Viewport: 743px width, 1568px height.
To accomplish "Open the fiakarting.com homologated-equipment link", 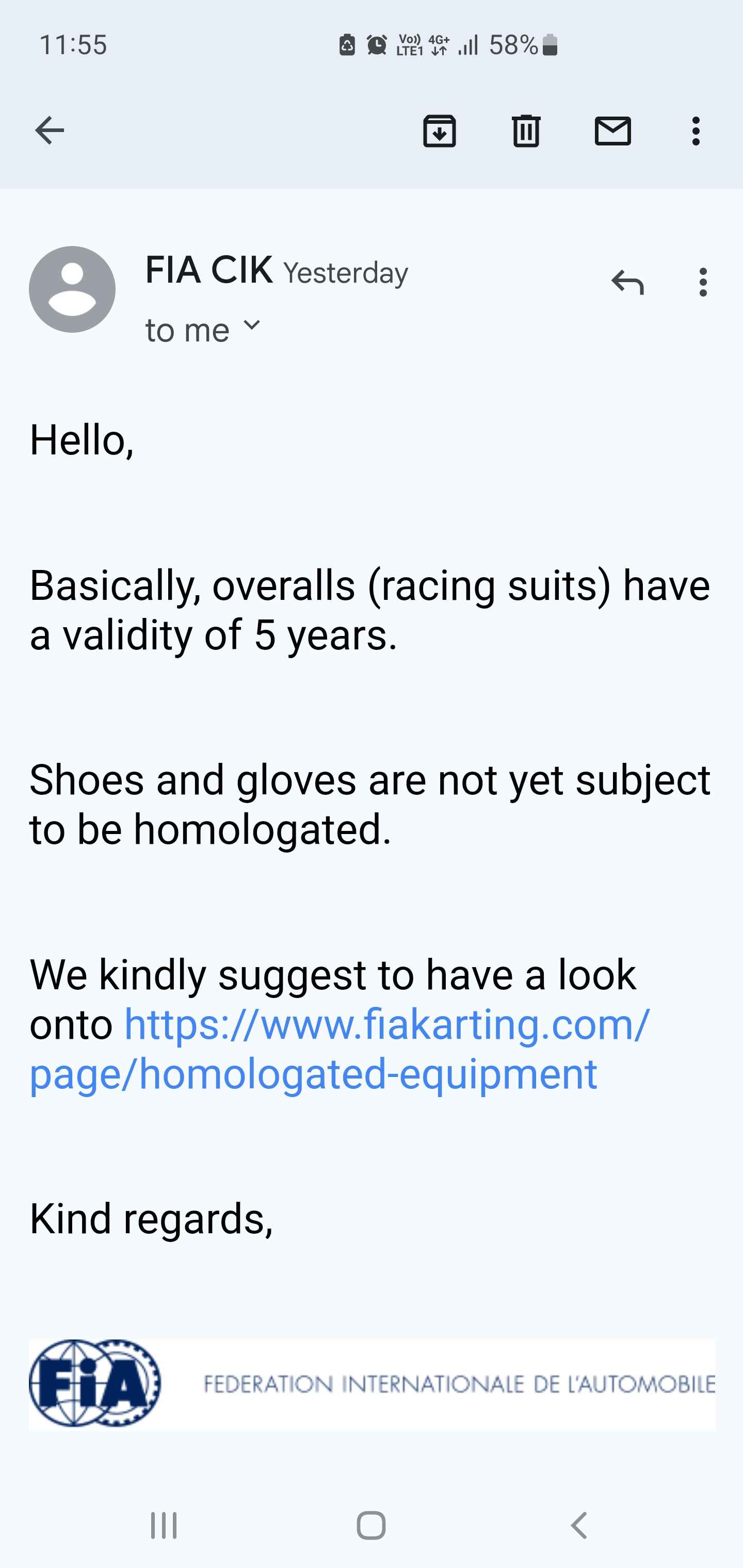I will pos(339,1049).
